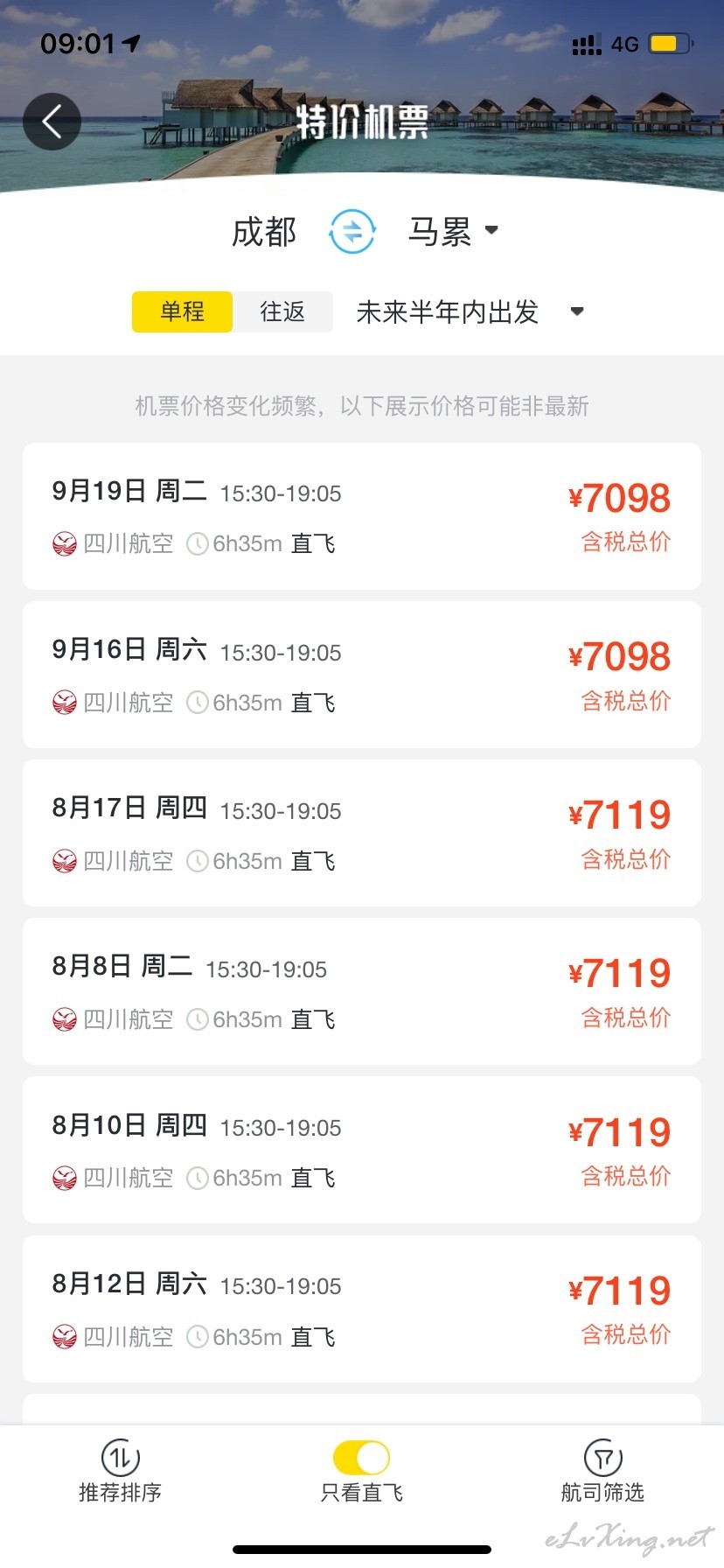This screenshot has height=1568, width=724.
Task: Open 航司筛选 airline filter
Action: tap(602, 1472)
